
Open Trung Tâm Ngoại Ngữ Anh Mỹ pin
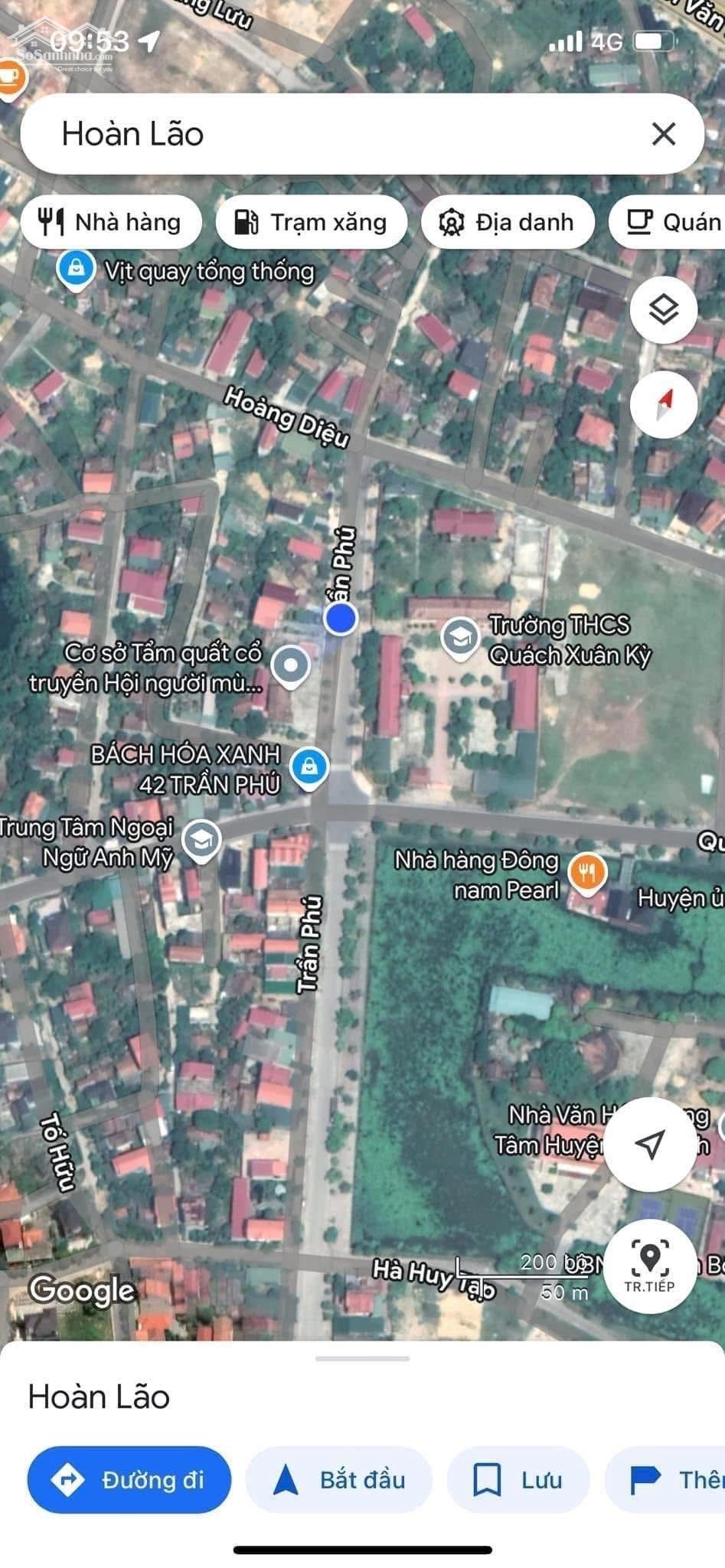[202, 841]
